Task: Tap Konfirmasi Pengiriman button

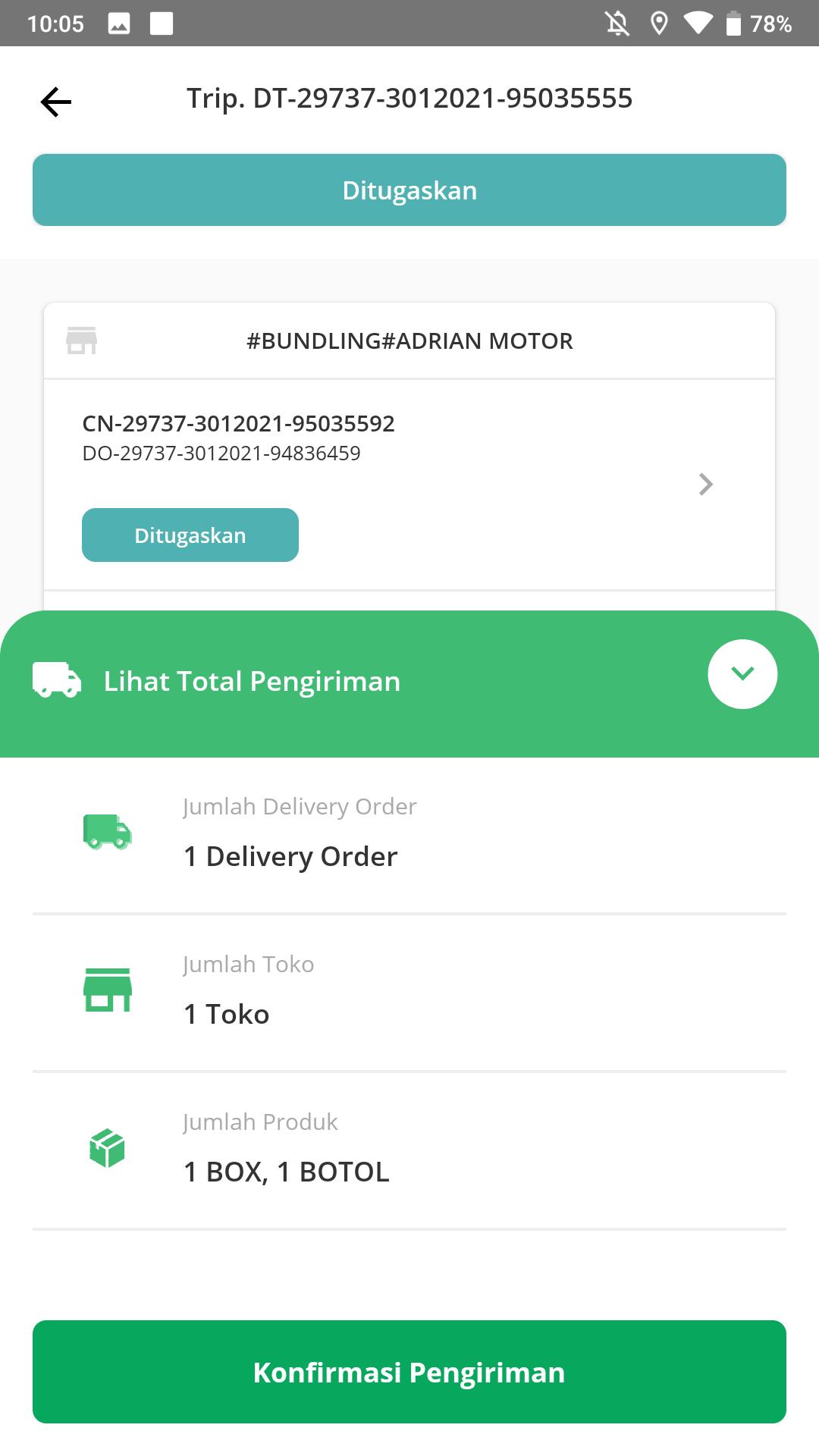Action: tap(409, 1372)
